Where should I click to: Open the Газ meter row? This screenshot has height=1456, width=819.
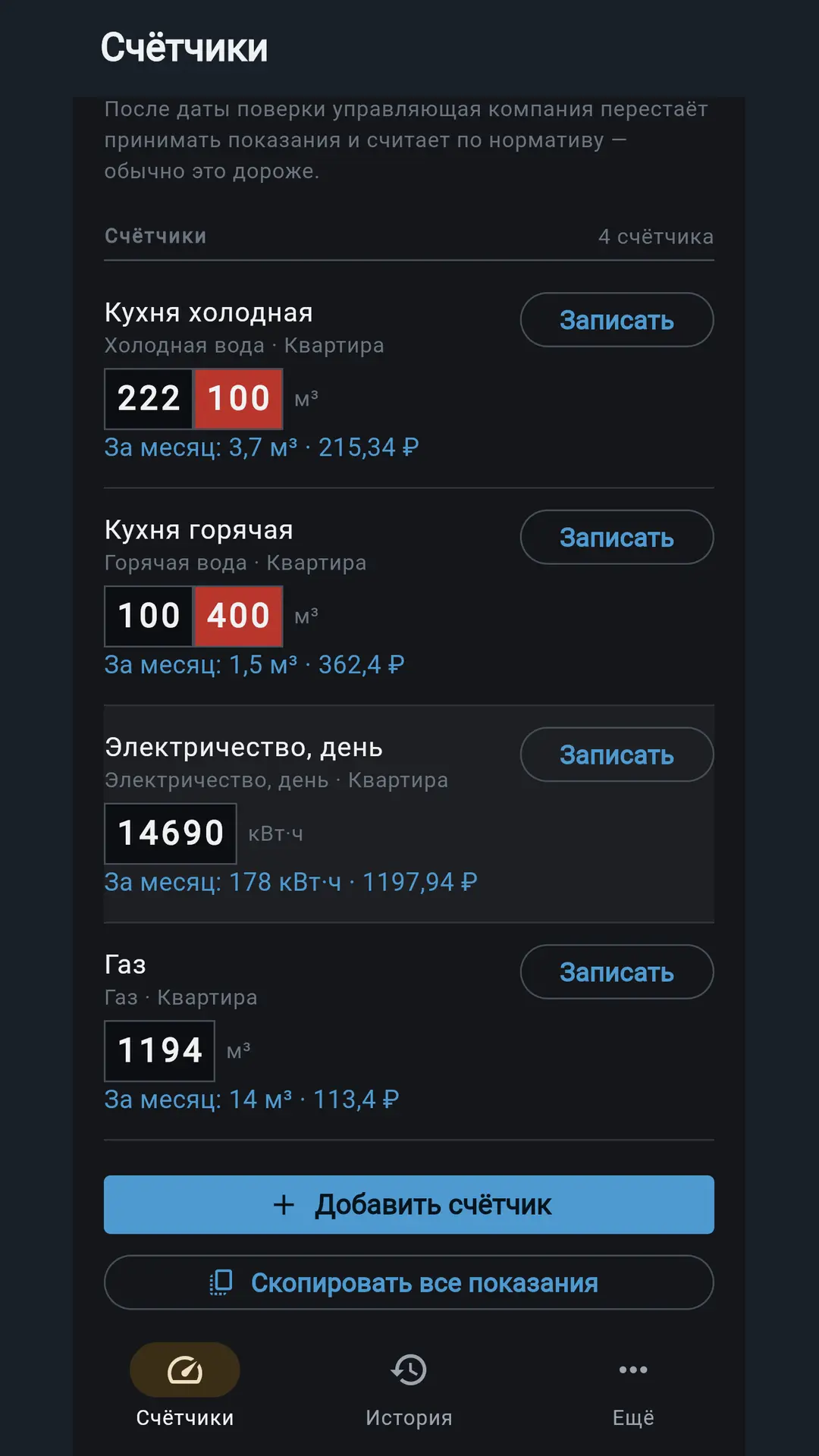(x=409, y=1031)
